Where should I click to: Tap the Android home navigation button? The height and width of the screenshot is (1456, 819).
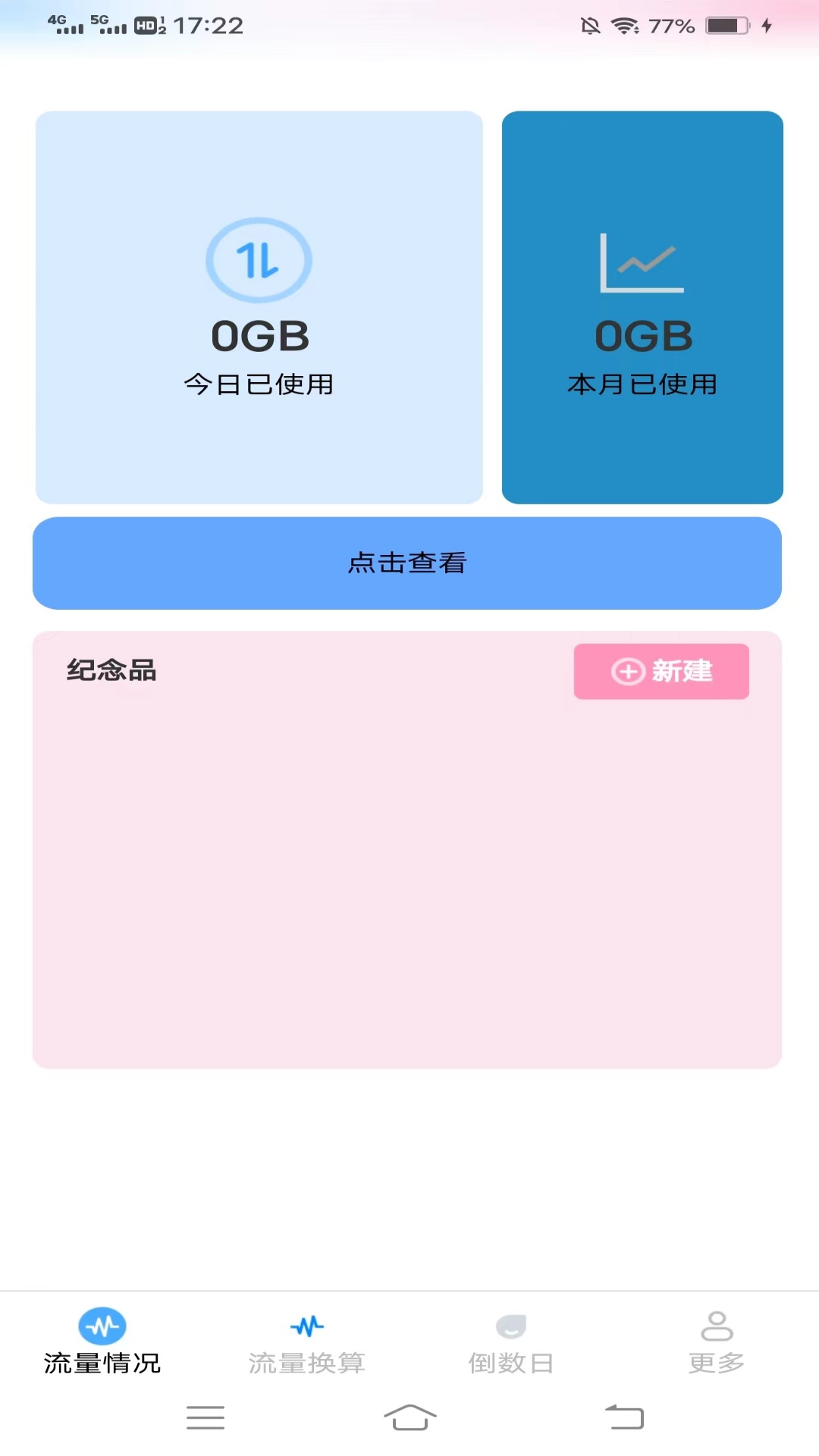coord(409,1417)
